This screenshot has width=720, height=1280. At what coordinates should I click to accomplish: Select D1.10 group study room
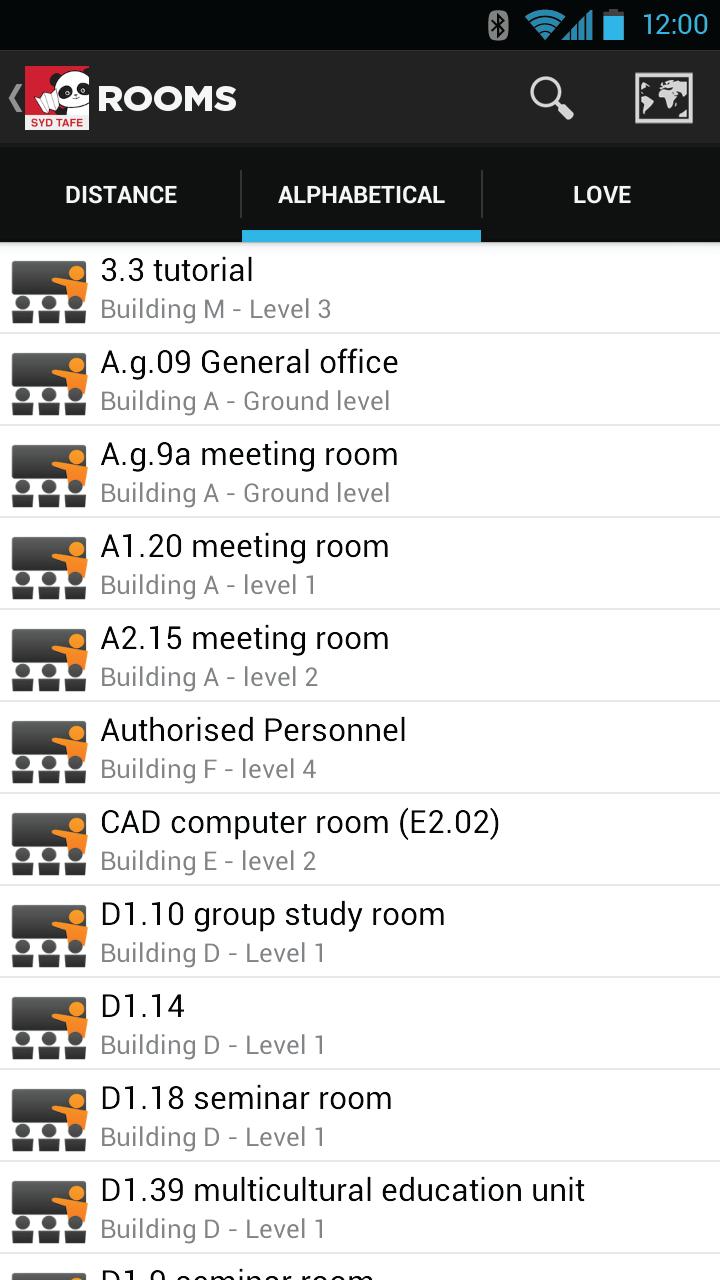(x=360, y=932)
